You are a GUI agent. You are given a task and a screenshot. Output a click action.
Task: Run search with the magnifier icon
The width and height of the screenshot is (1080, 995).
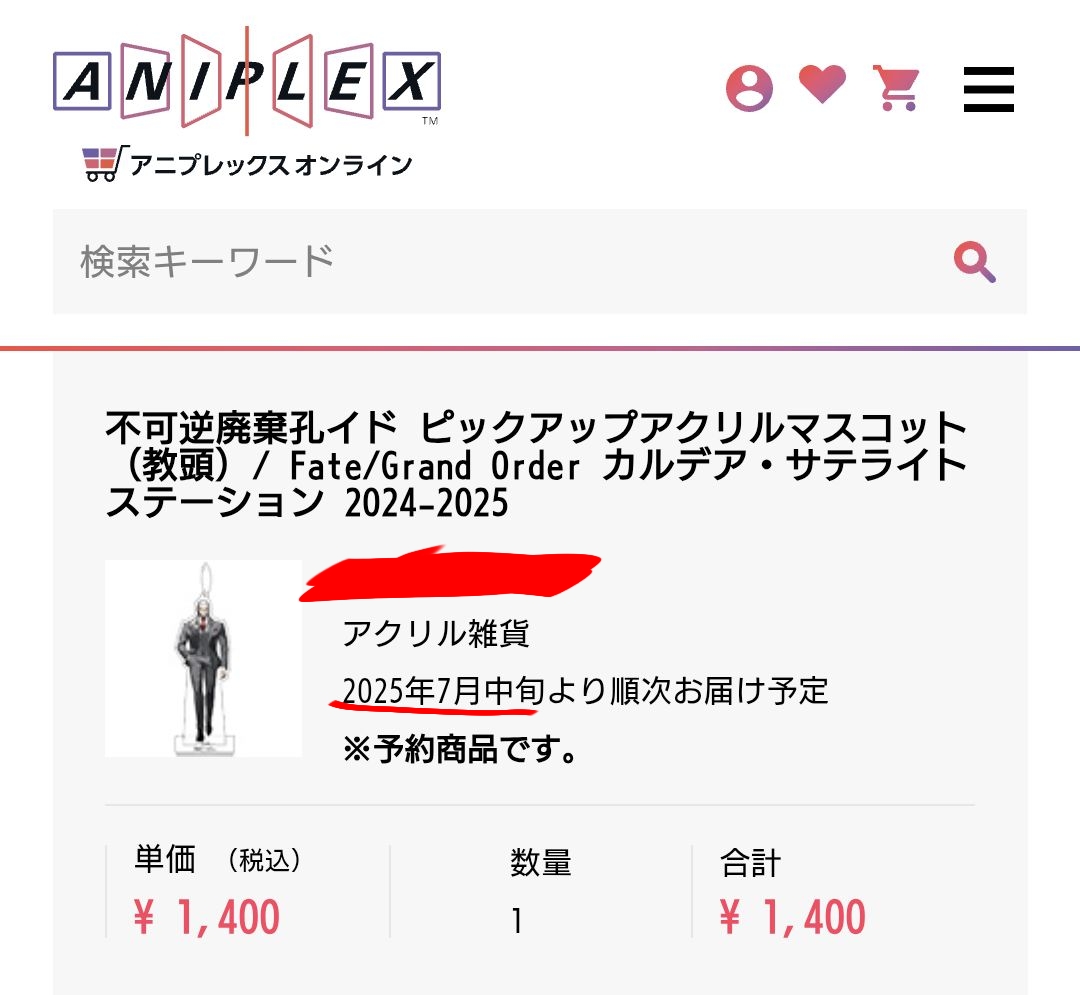[974, 262]
